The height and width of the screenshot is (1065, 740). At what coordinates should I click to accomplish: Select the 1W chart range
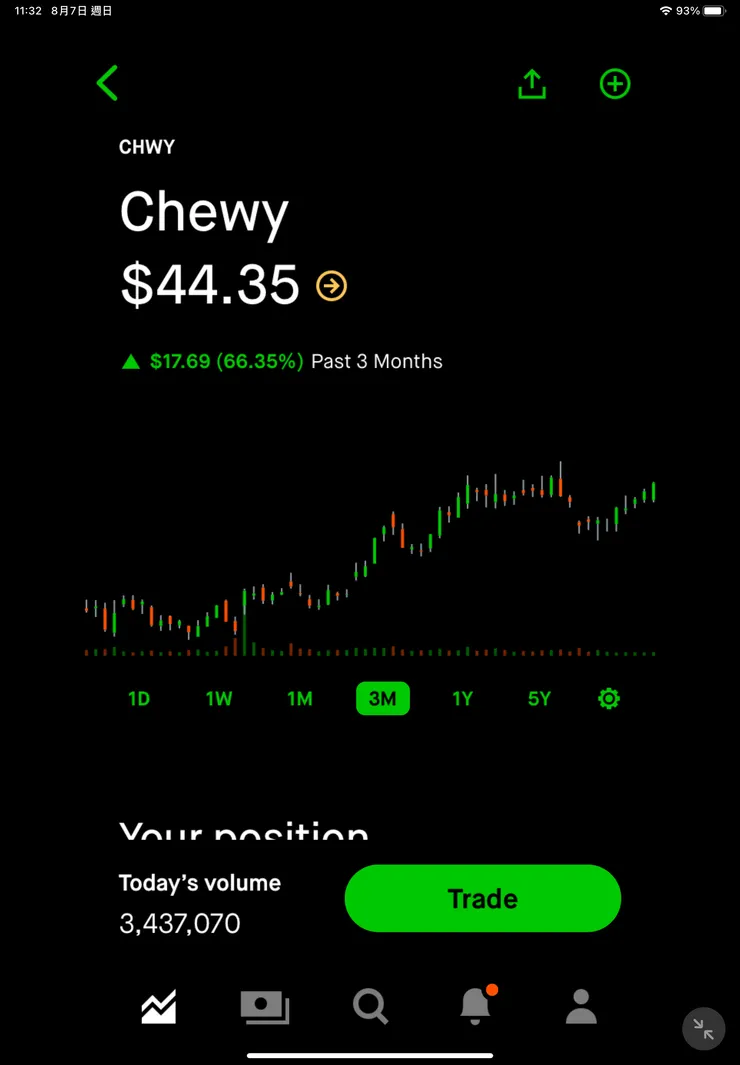coord(219,699)
